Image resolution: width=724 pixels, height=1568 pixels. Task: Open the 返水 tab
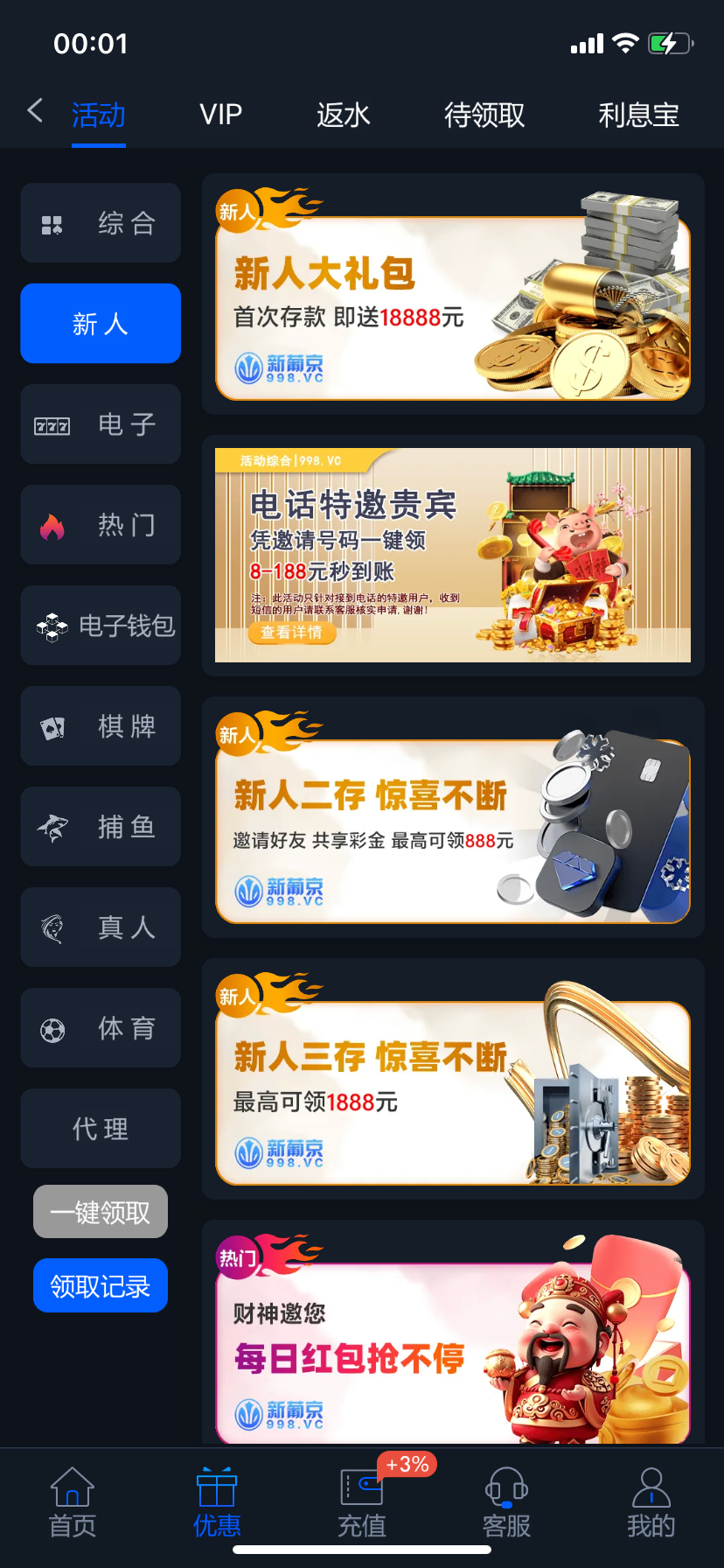[x=343, y=115]
